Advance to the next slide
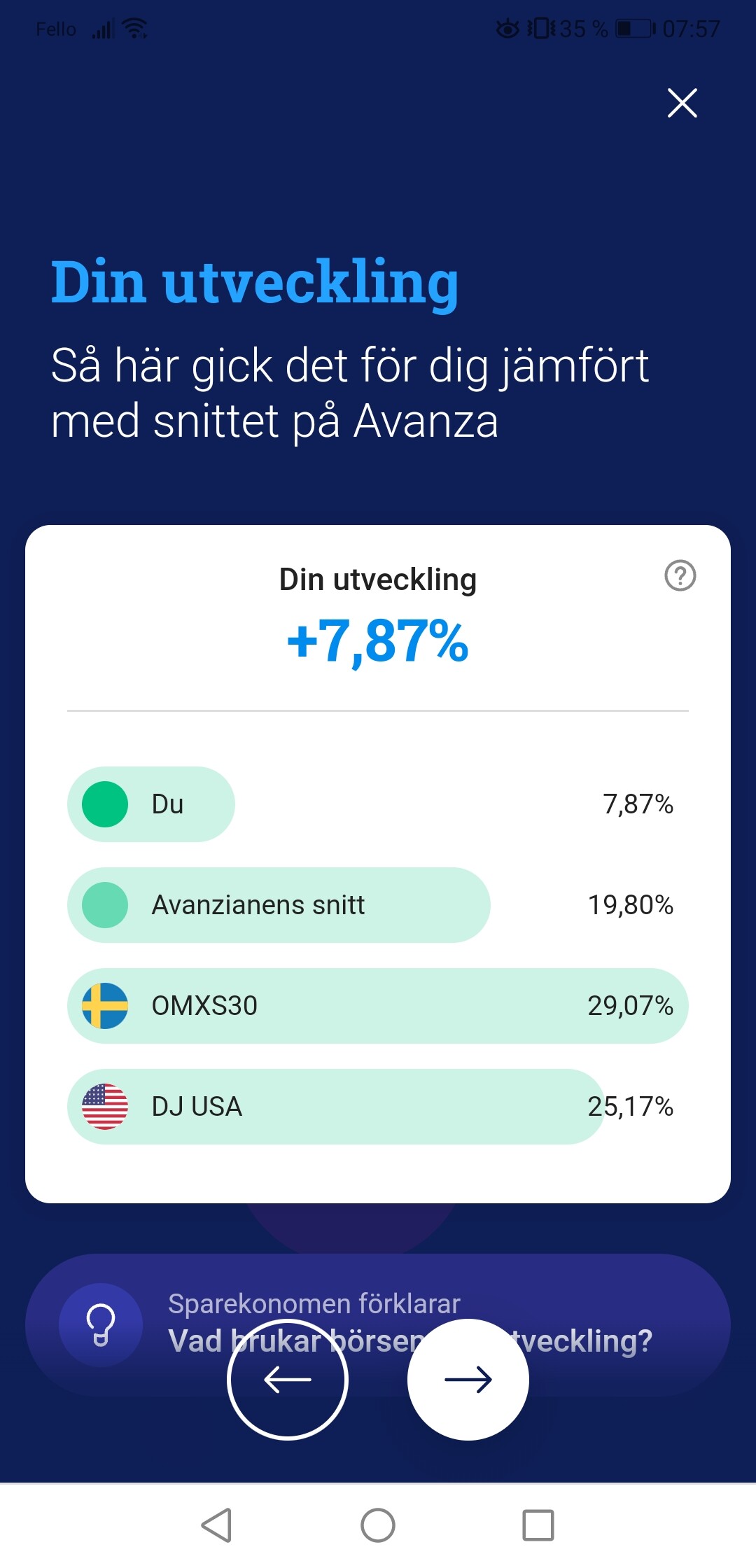This screenshot has width=756, height=1568. 468,1380
